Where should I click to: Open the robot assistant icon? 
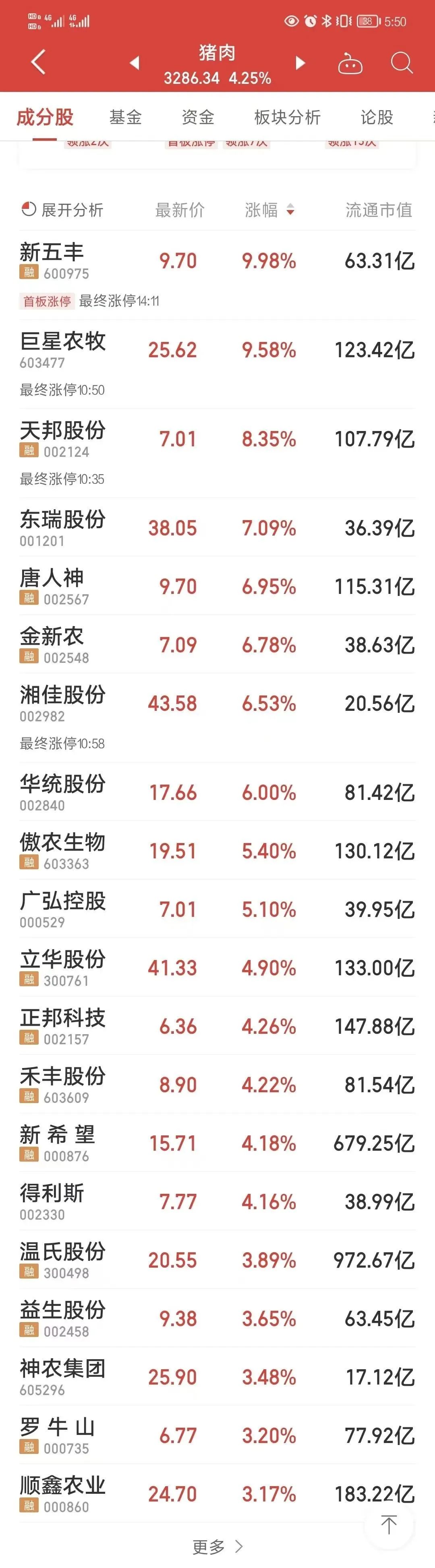pyautogui.click(x=350, y=63)
